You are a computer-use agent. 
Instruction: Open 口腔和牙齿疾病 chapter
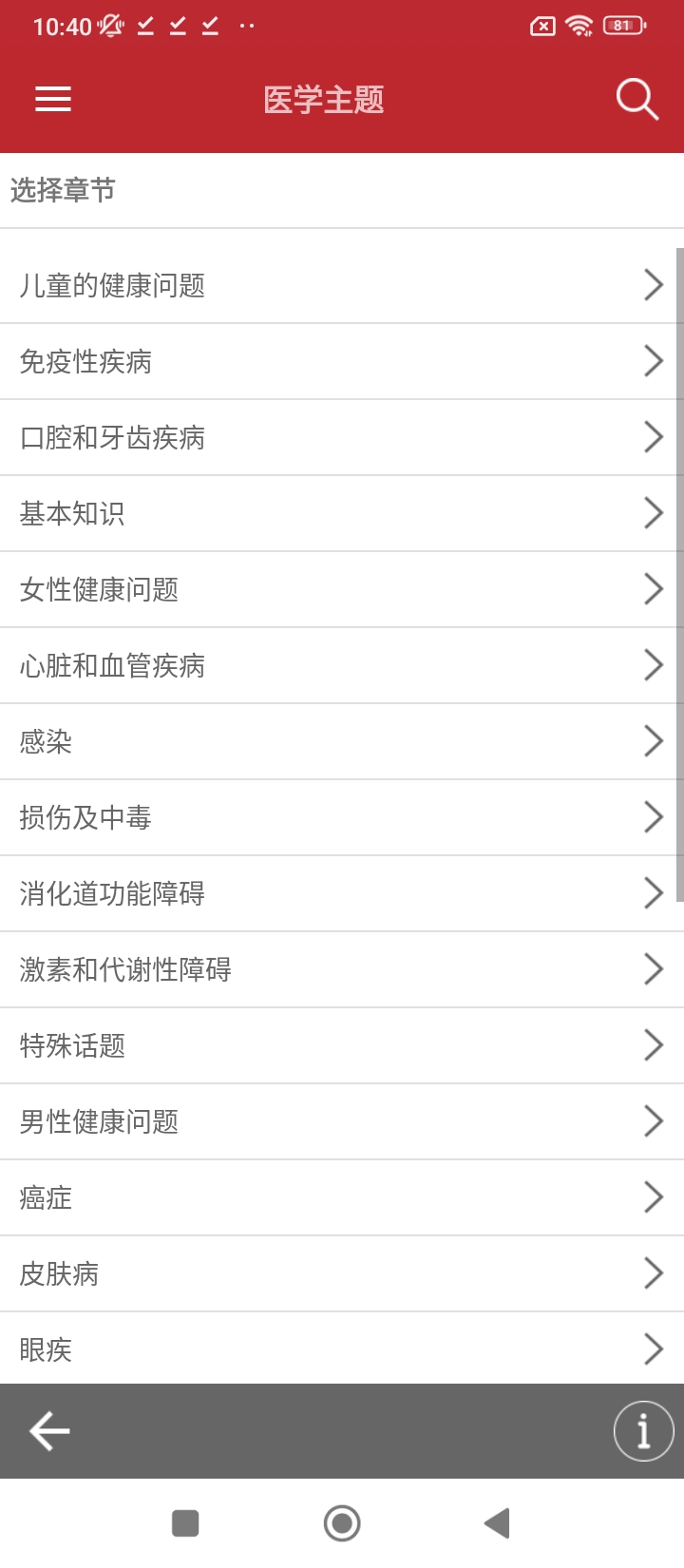[341, 437]
